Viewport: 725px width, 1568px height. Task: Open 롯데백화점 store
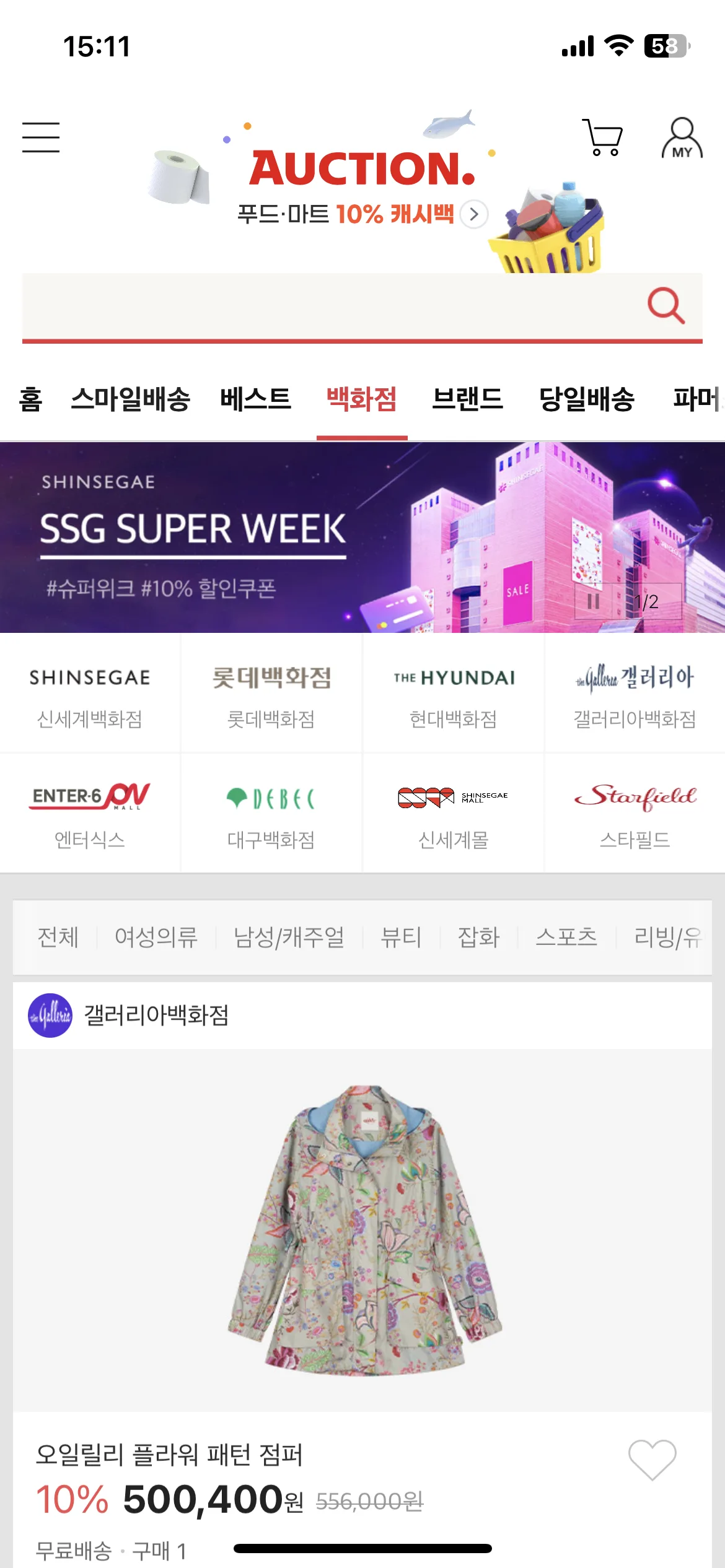271,693
